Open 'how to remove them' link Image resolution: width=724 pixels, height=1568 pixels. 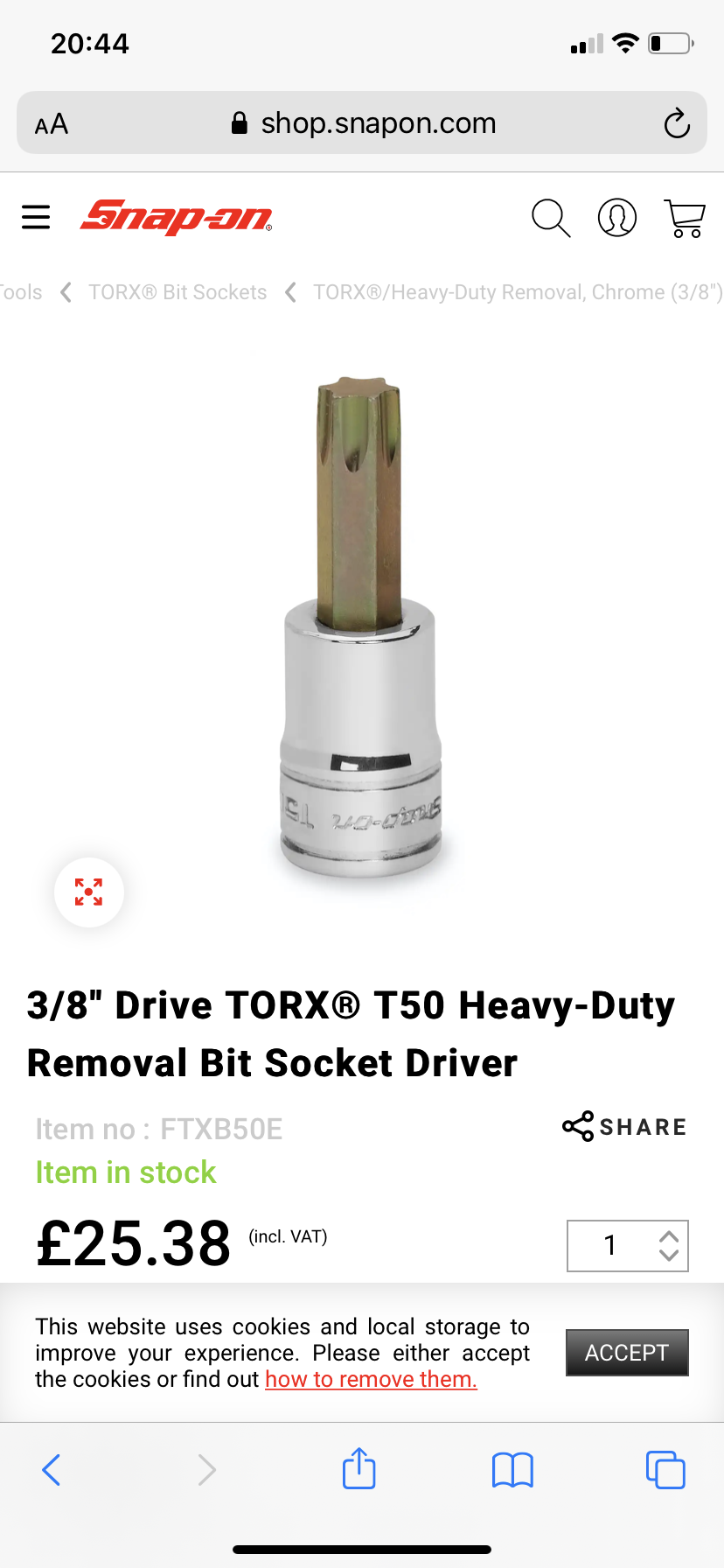point(371,1380)
